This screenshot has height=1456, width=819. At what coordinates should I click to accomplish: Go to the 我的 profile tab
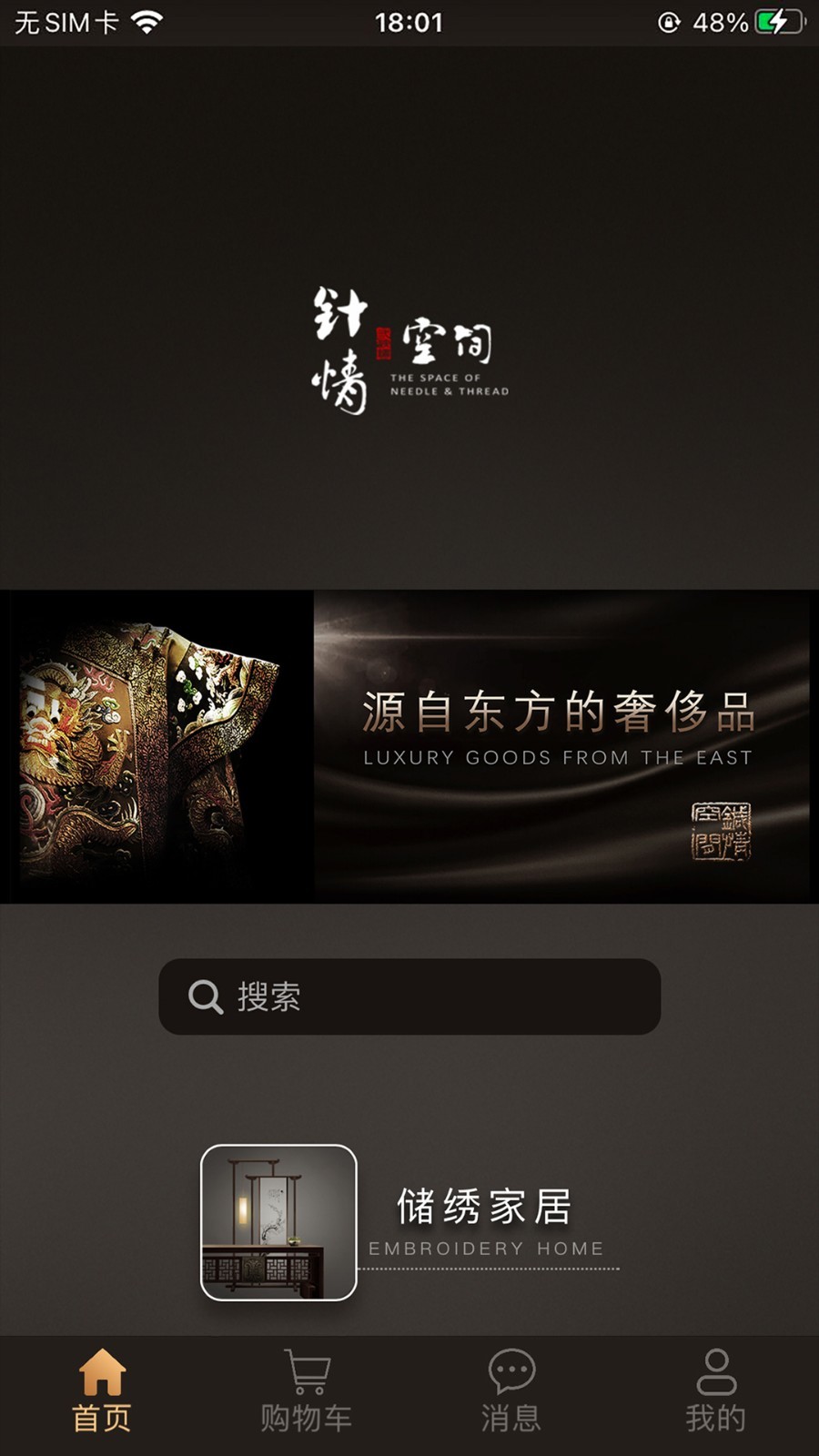pos(716,1392)
